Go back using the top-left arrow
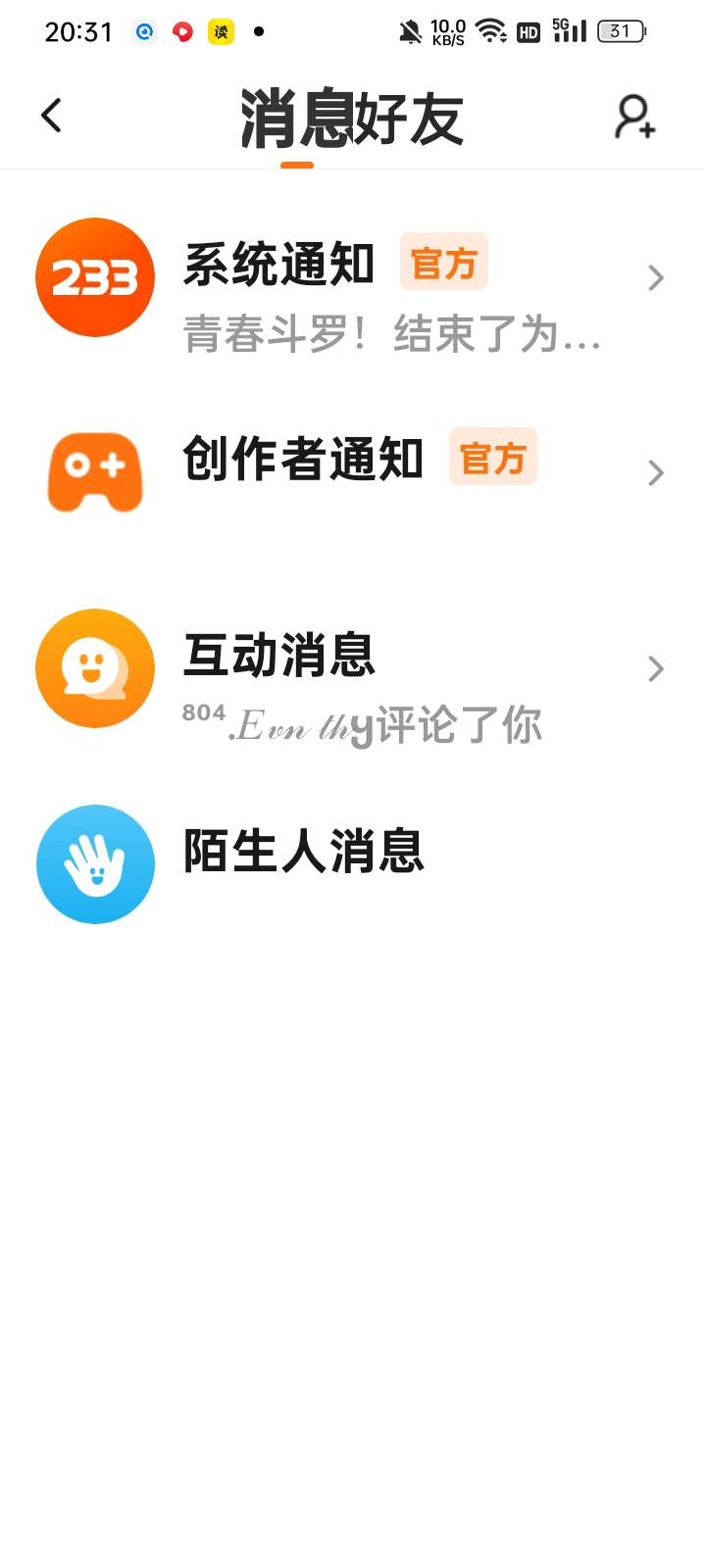This screenshot has height=1568, width=706. click(52, 116)
